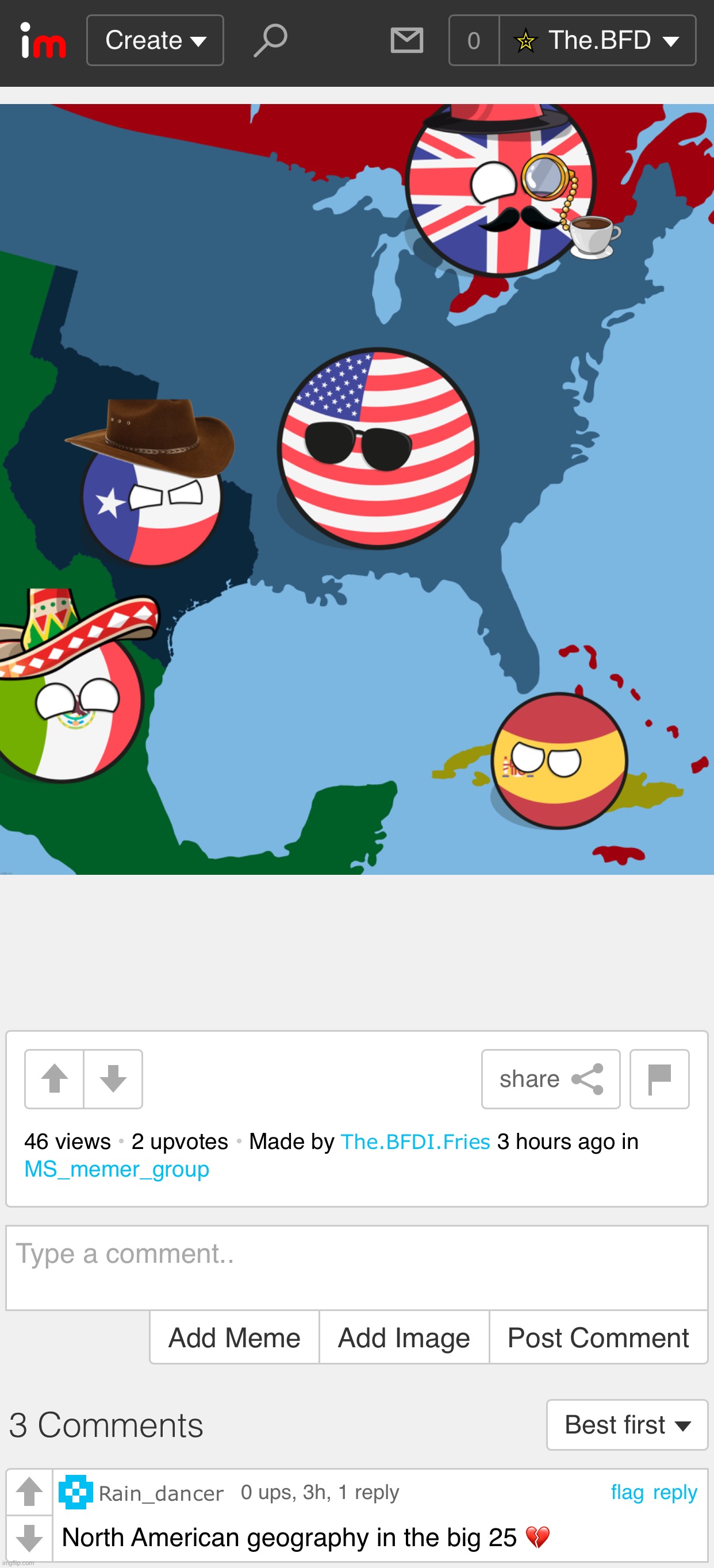Visit The.BFDI.Fries profile
Viewport: 714px width, 1568px height.
[x=415, y=1142]
